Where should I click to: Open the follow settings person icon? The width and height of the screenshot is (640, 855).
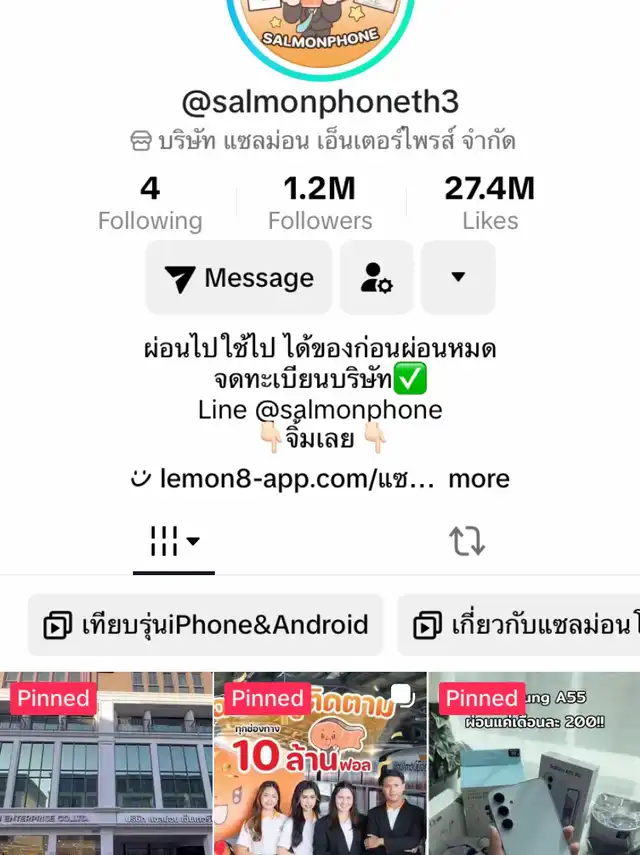377,278
